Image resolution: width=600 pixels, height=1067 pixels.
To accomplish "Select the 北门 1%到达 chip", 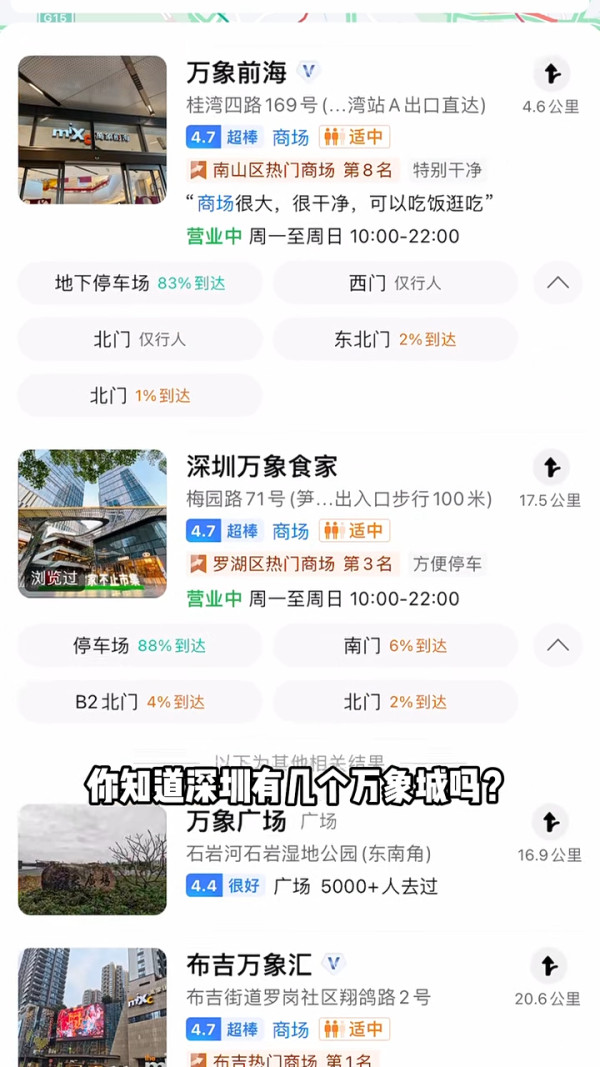I will click(x=140, y=395).
